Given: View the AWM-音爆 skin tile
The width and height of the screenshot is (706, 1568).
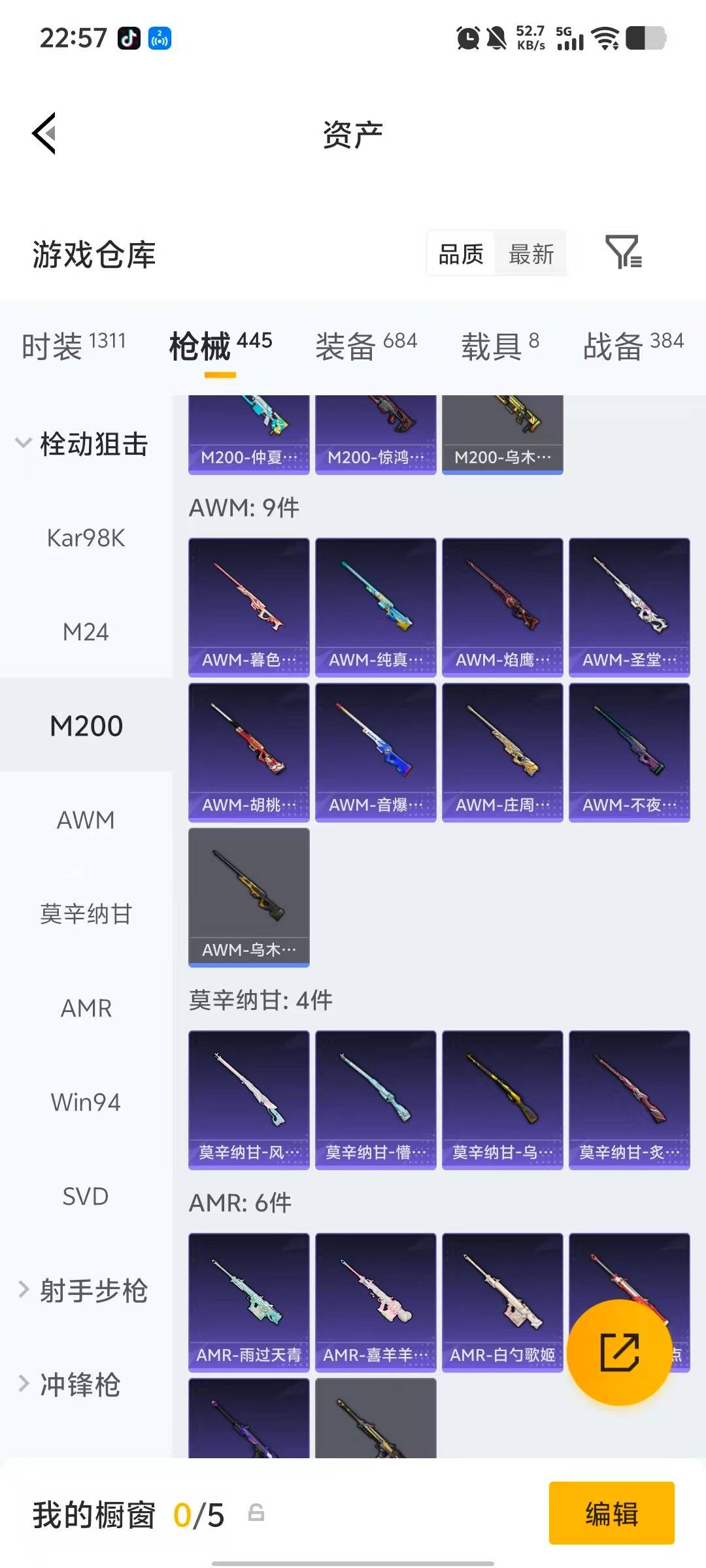Looking at the screenshot, I should click(x=375, y=751).
